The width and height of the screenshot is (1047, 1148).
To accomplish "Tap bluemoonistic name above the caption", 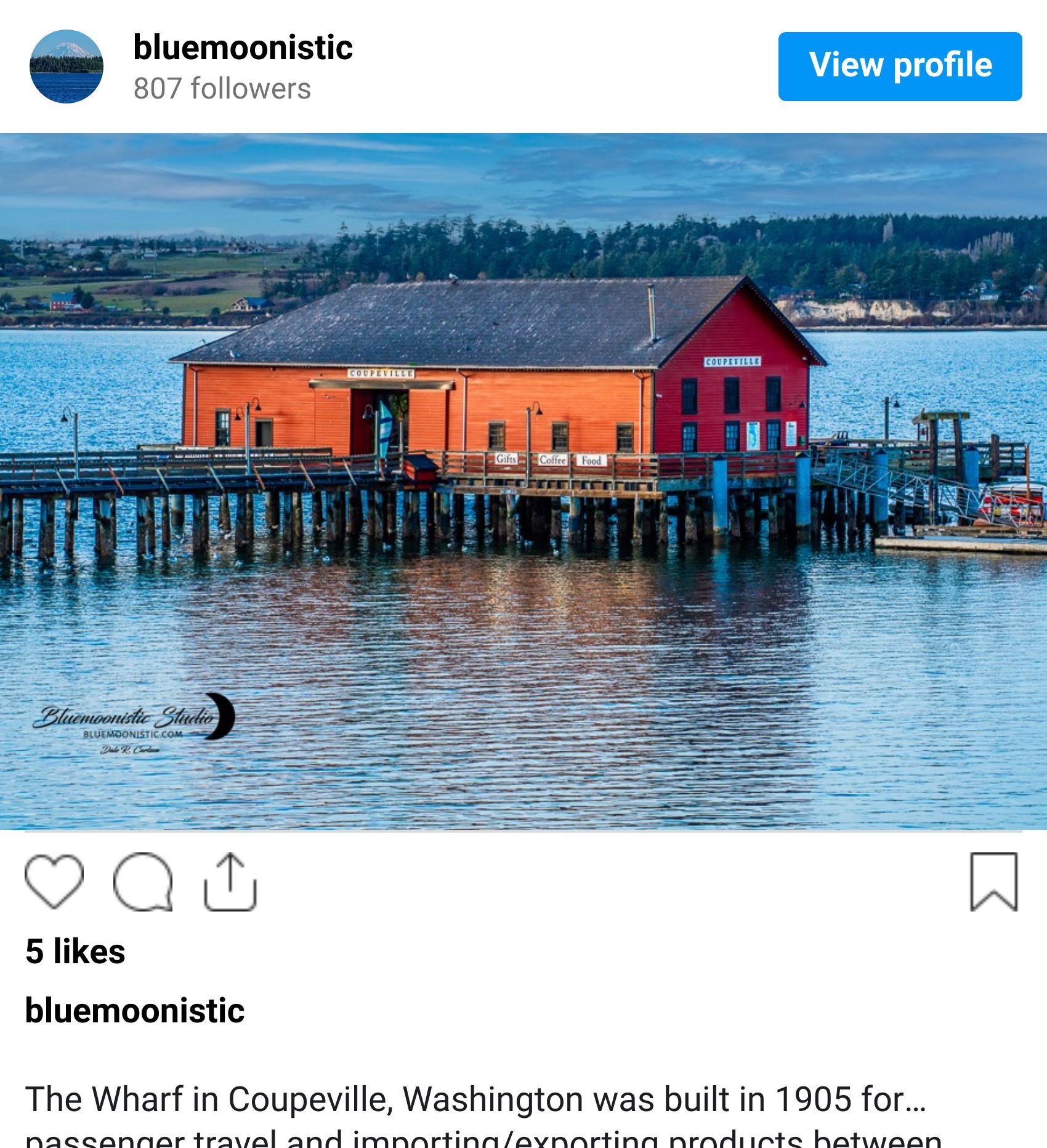I will [x=134, y=1011].
